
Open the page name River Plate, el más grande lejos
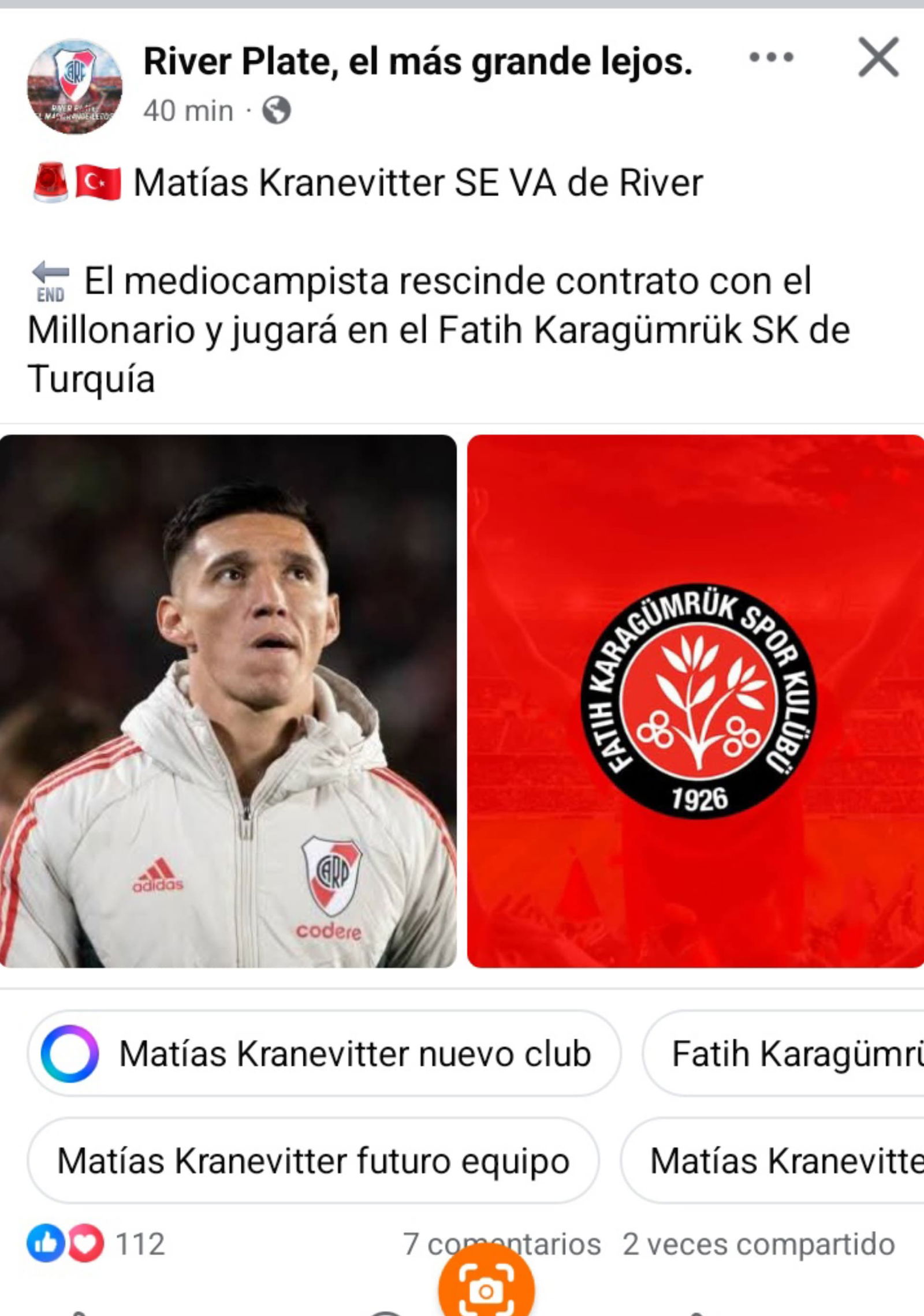coord(418,62)
